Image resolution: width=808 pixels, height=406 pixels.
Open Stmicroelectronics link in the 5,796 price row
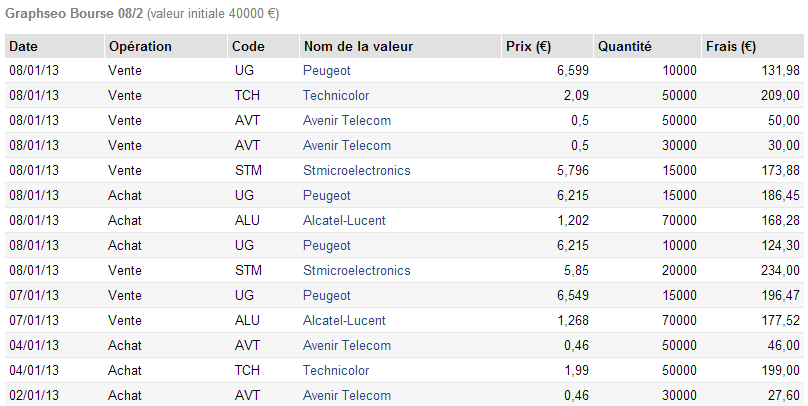(x=356, y=171)
